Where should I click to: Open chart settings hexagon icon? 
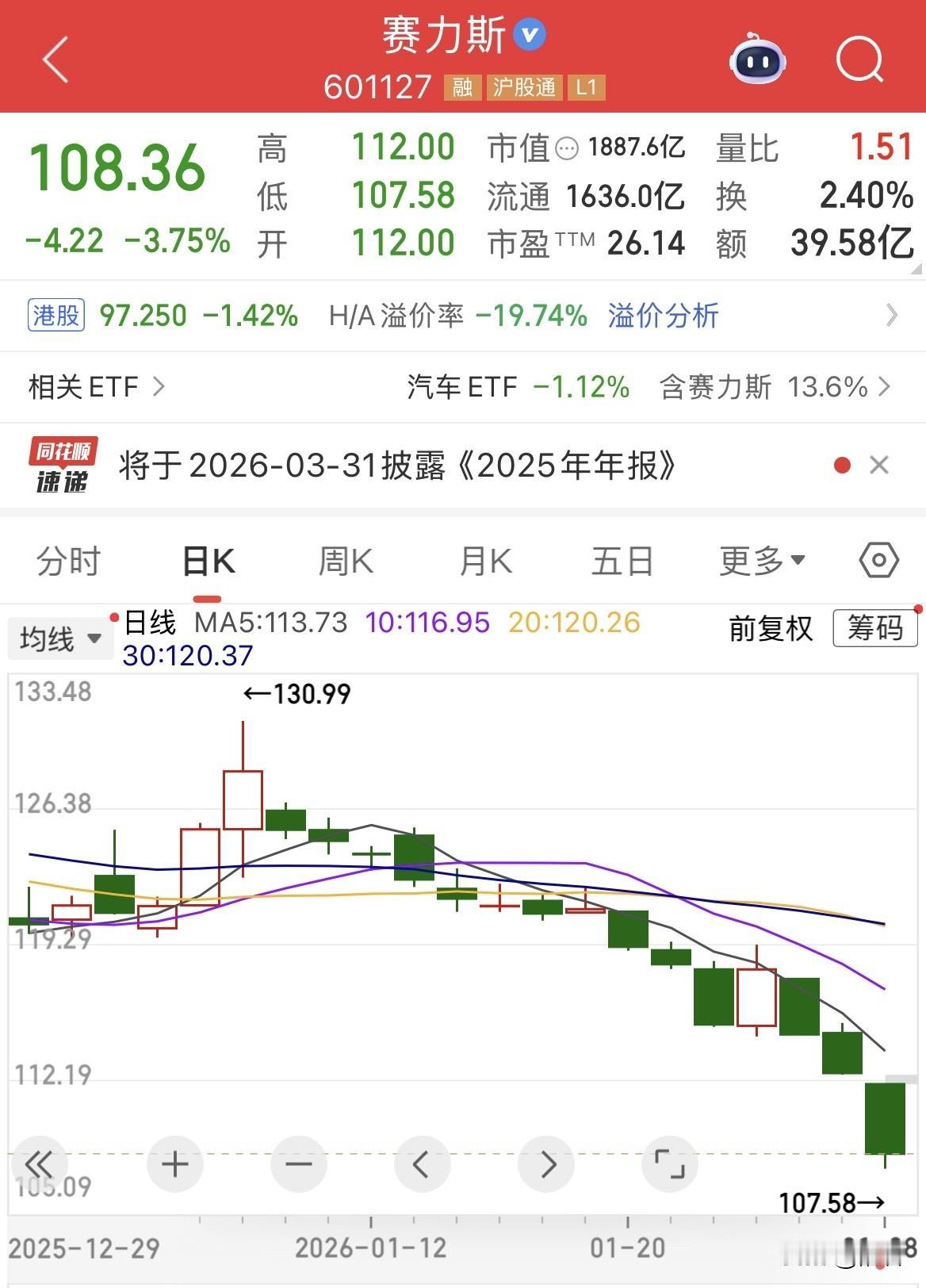(x=878, y=561)
